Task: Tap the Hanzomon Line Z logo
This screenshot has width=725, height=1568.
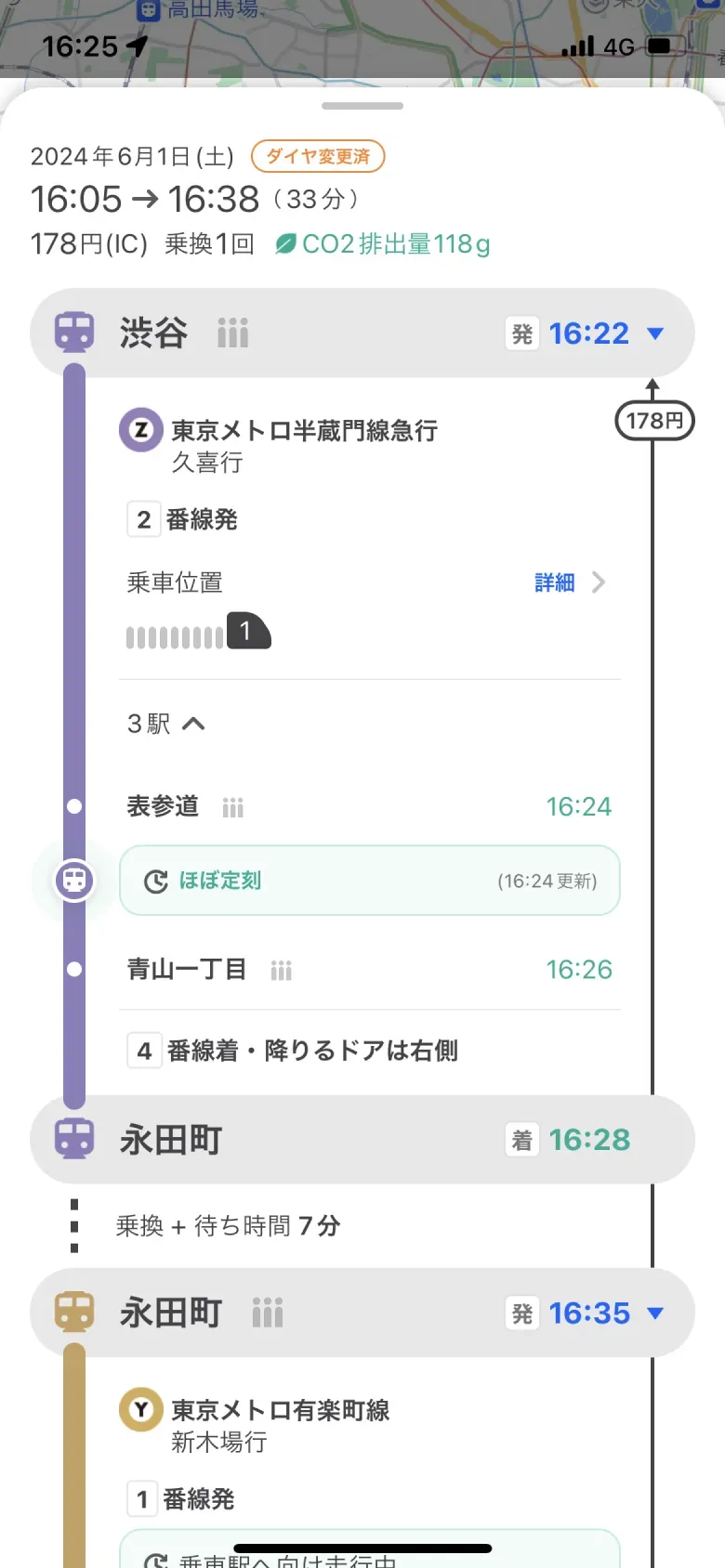Action: click(140, 429)
